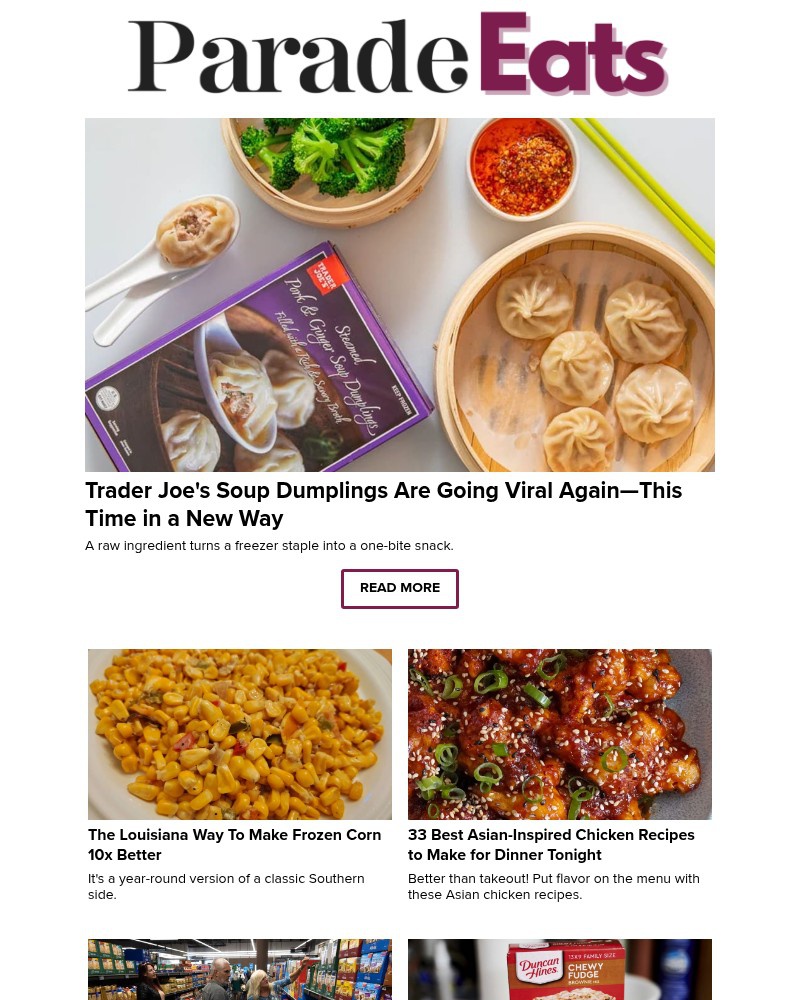Open the Asian-inspired chicken photo

click(x=560, y=734)
